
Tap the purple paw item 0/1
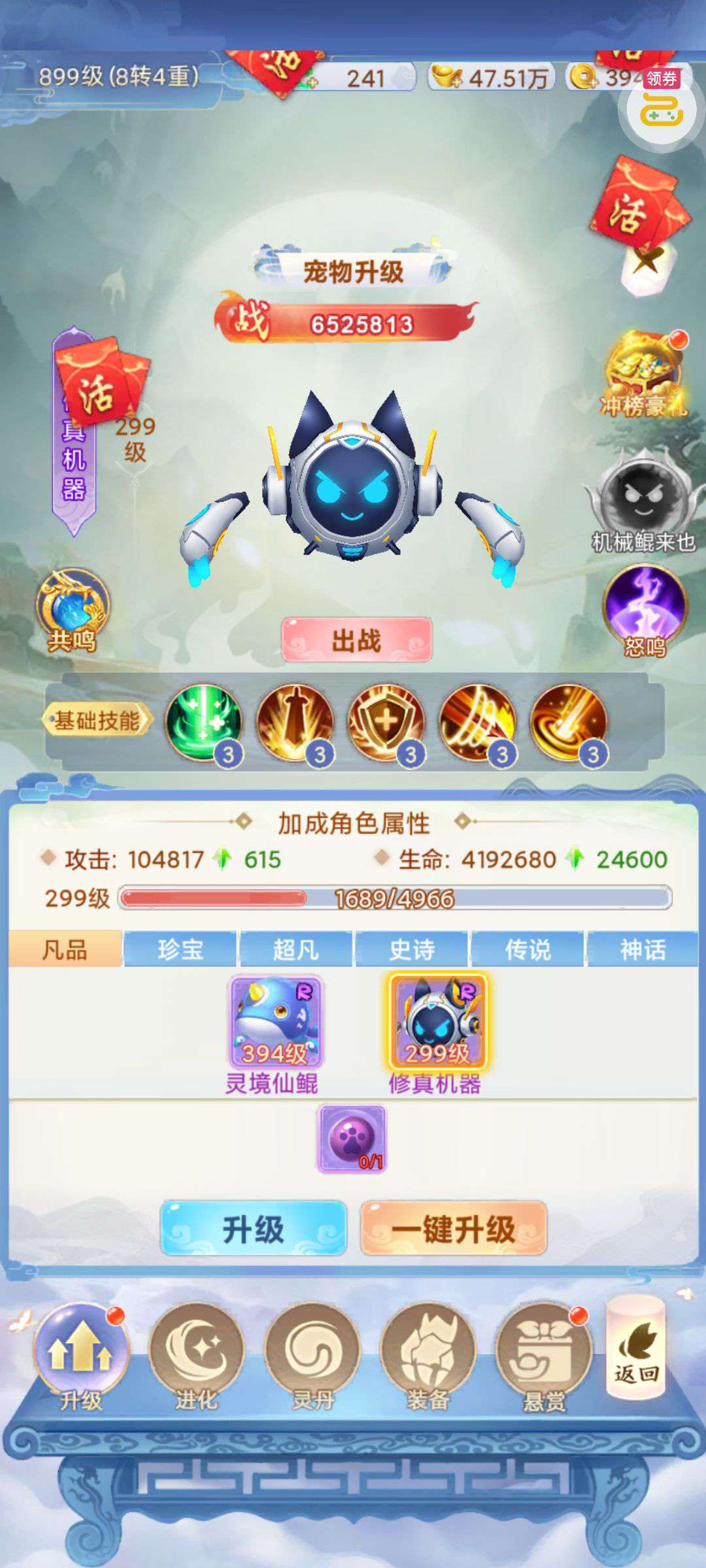(x=352, y=1139)
